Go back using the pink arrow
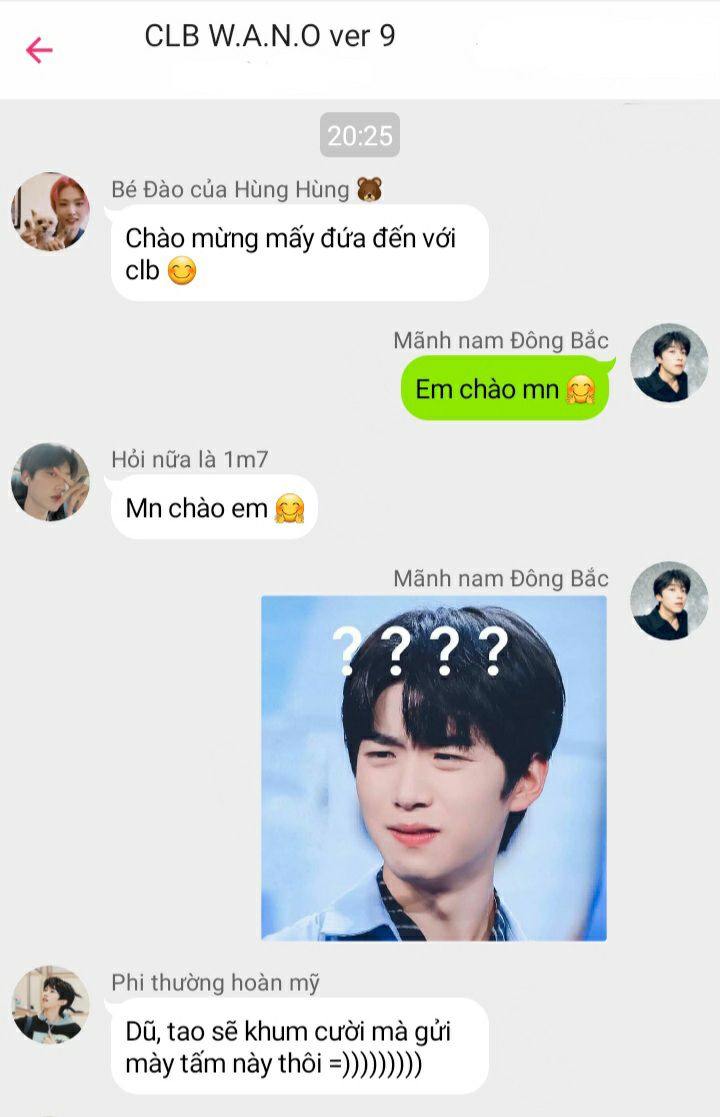This screenshot has height=1117, width=720. (x=39, y=50)
